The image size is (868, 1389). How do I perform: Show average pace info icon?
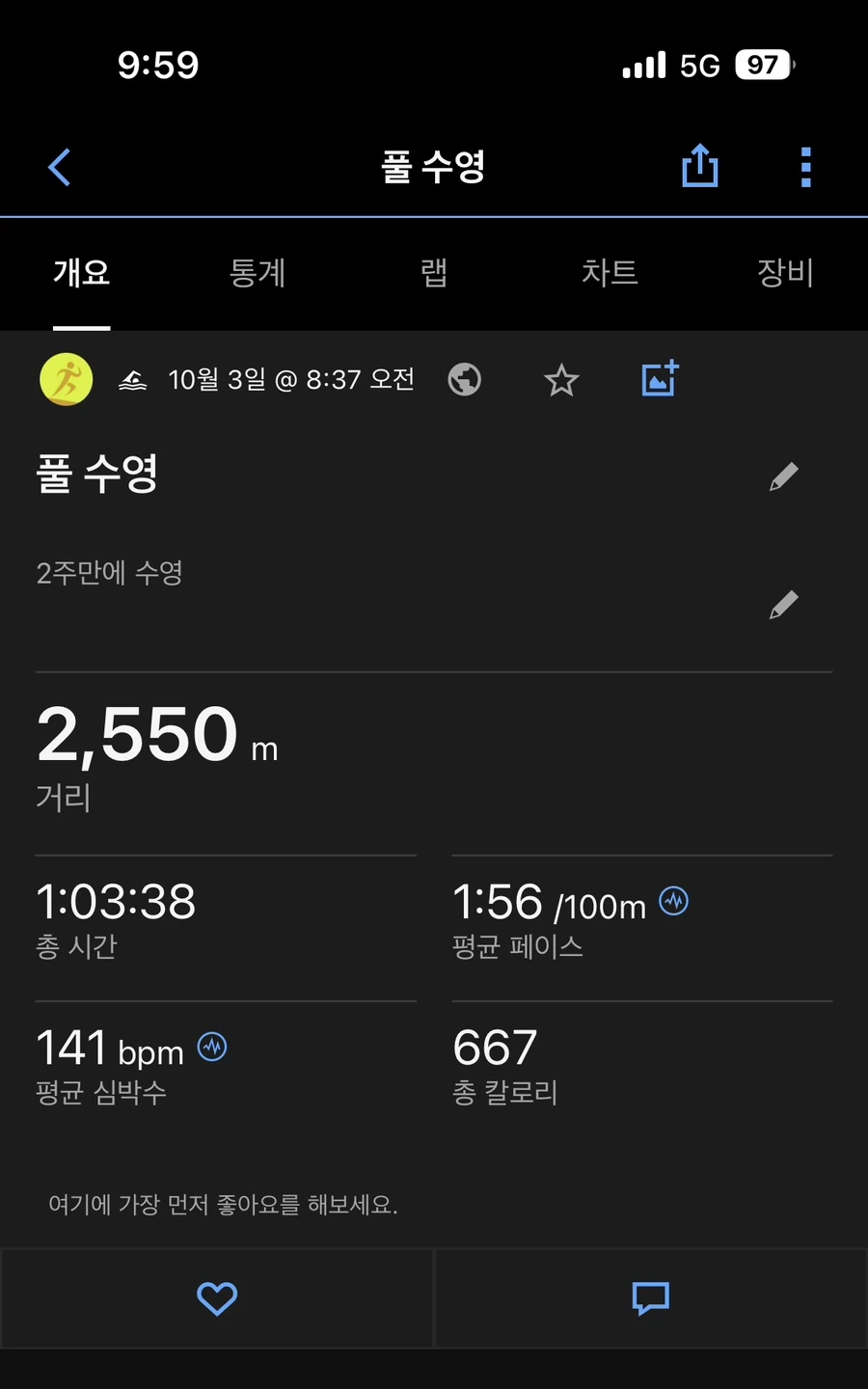pyautogui.click(x=673, y=901)
